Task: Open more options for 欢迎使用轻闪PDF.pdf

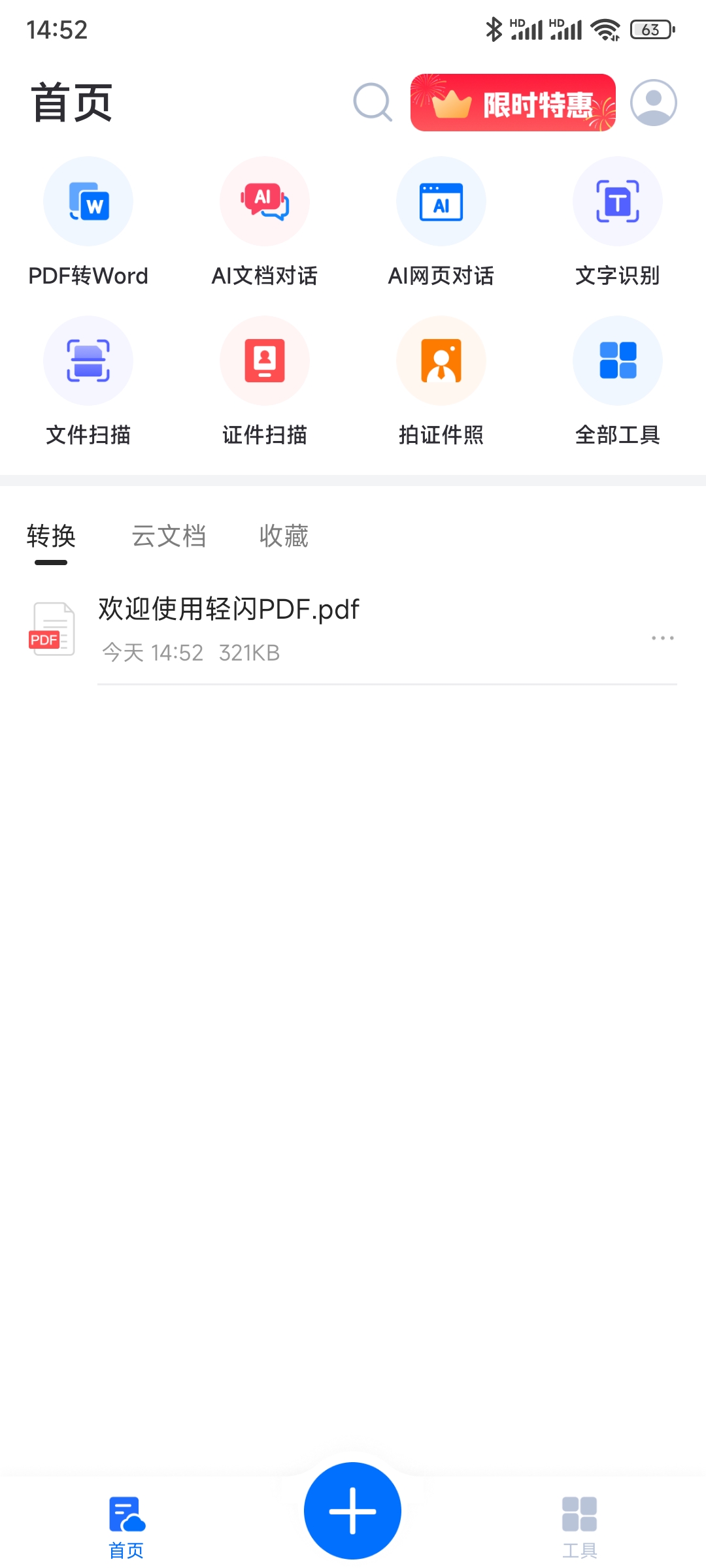Action: tap(662, 638)
